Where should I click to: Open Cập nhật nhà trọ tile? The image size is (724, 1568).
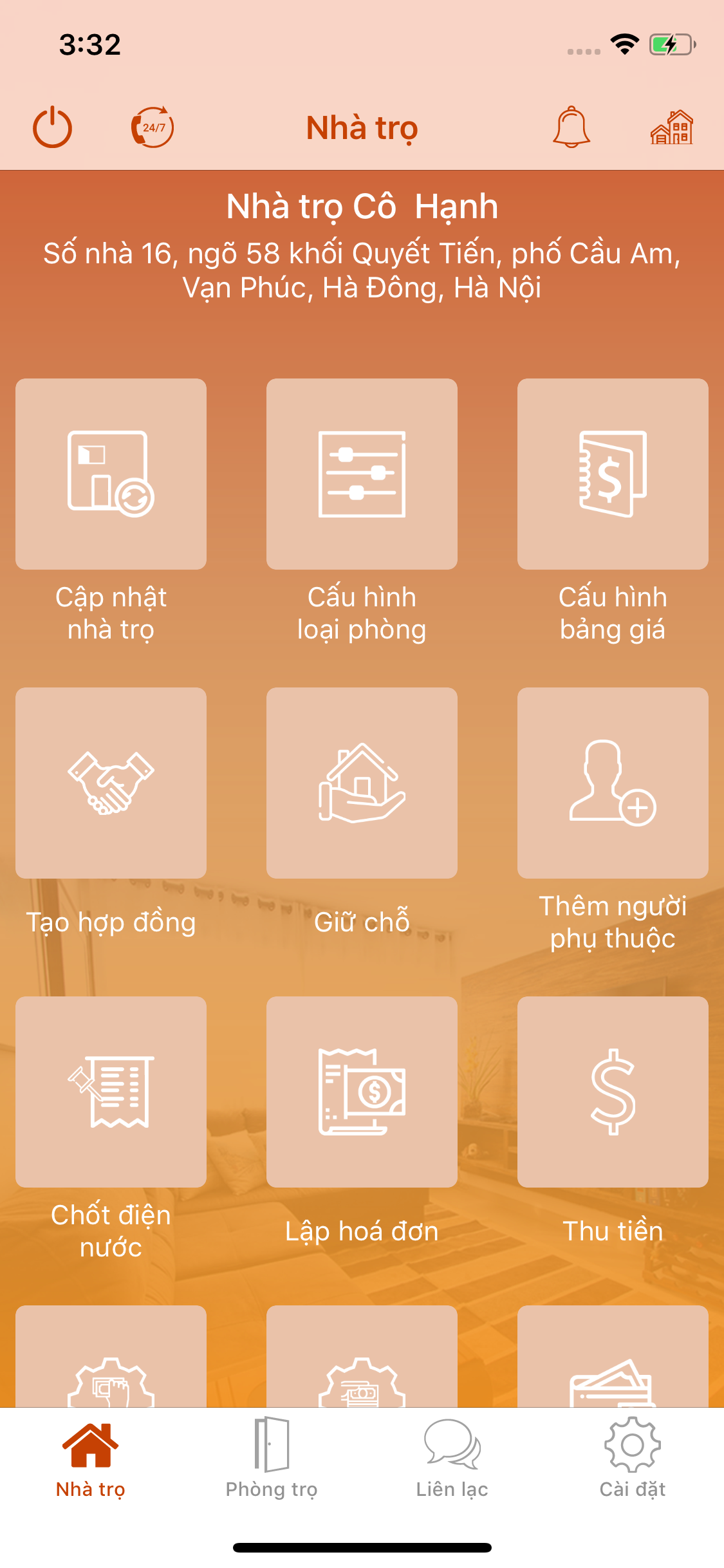click(111, 474)
